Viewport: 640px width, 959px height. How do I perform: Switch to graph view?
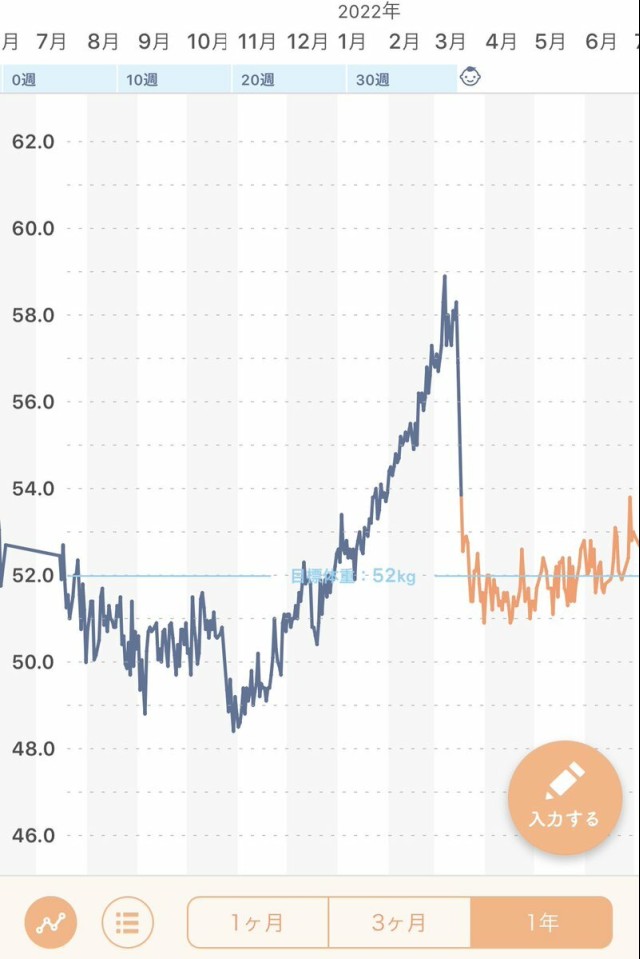pos(50,922)
